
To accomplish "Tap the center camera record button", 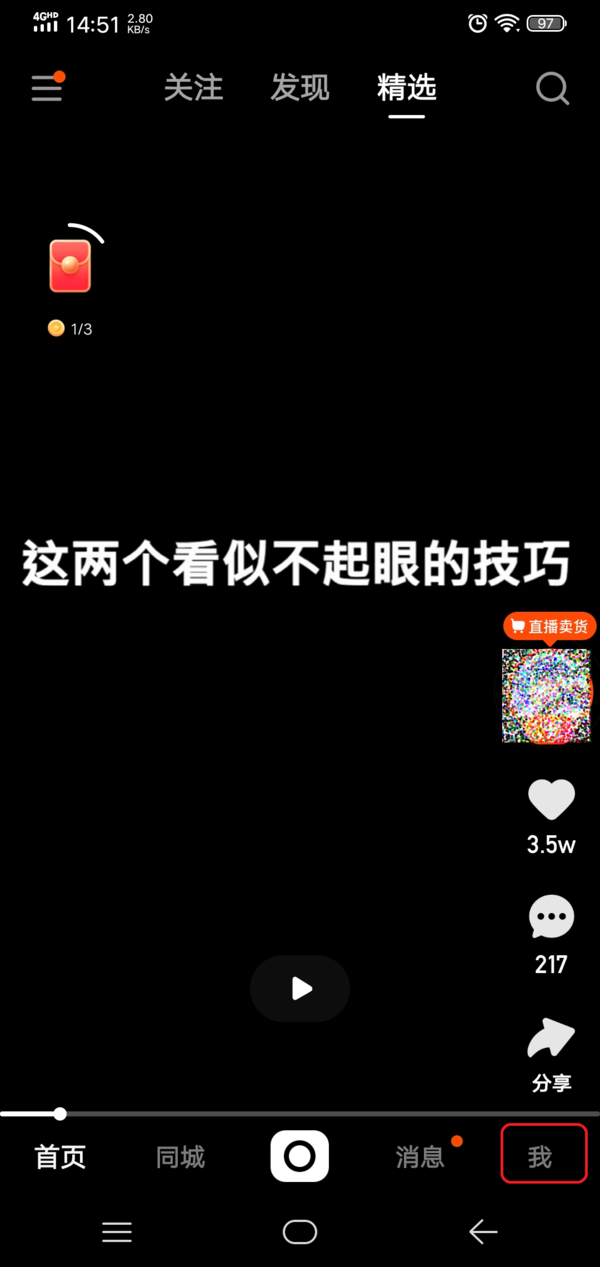I will point(299,1156).
